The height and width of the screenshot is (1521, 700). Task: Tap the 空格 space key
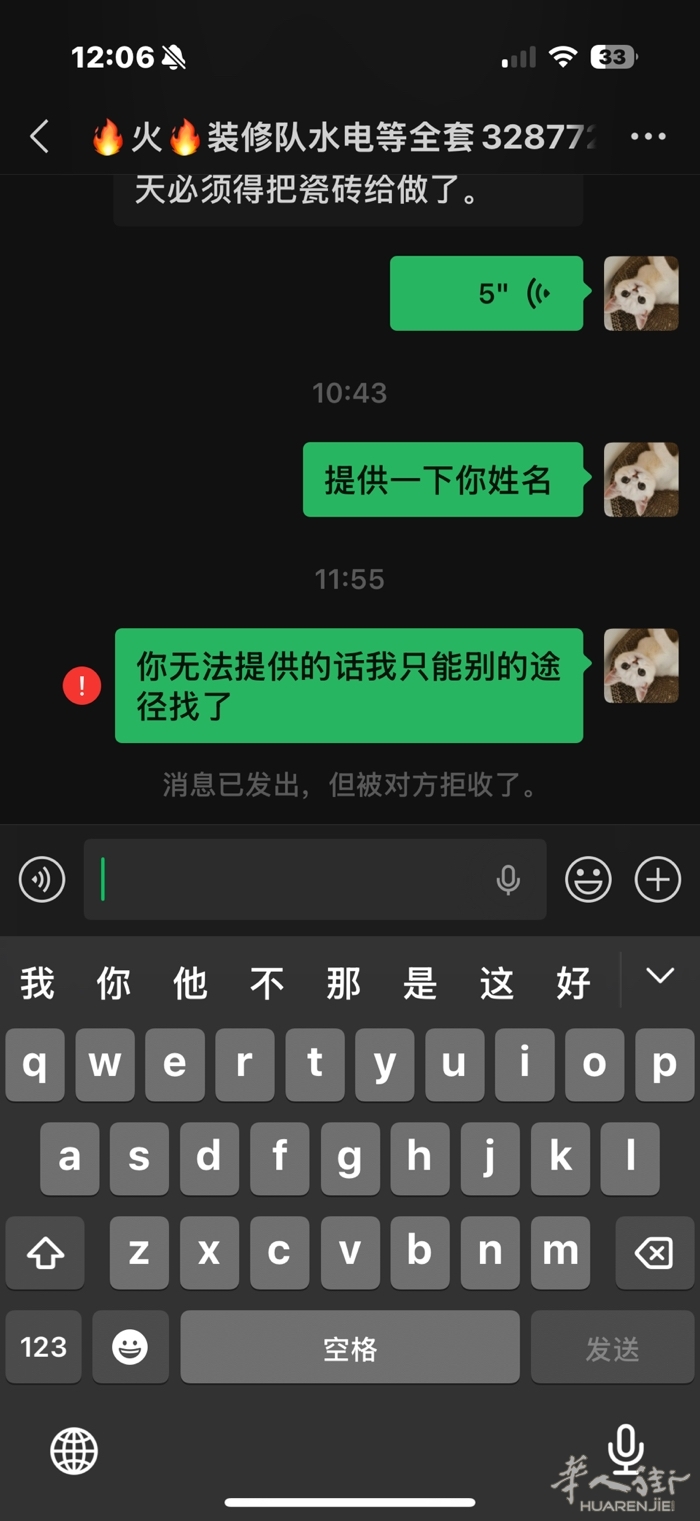coord(350,1348)
